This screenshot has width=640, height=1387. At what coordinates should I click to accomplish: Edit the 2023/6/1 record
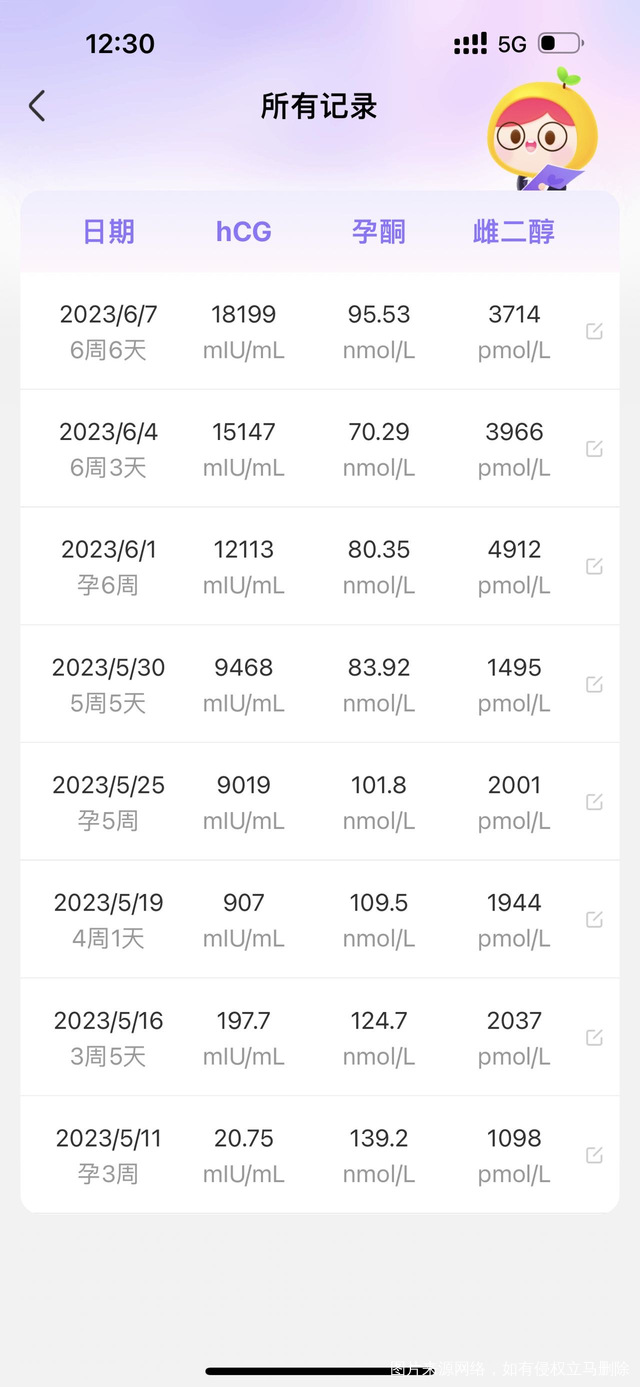[x=594, y=566]
